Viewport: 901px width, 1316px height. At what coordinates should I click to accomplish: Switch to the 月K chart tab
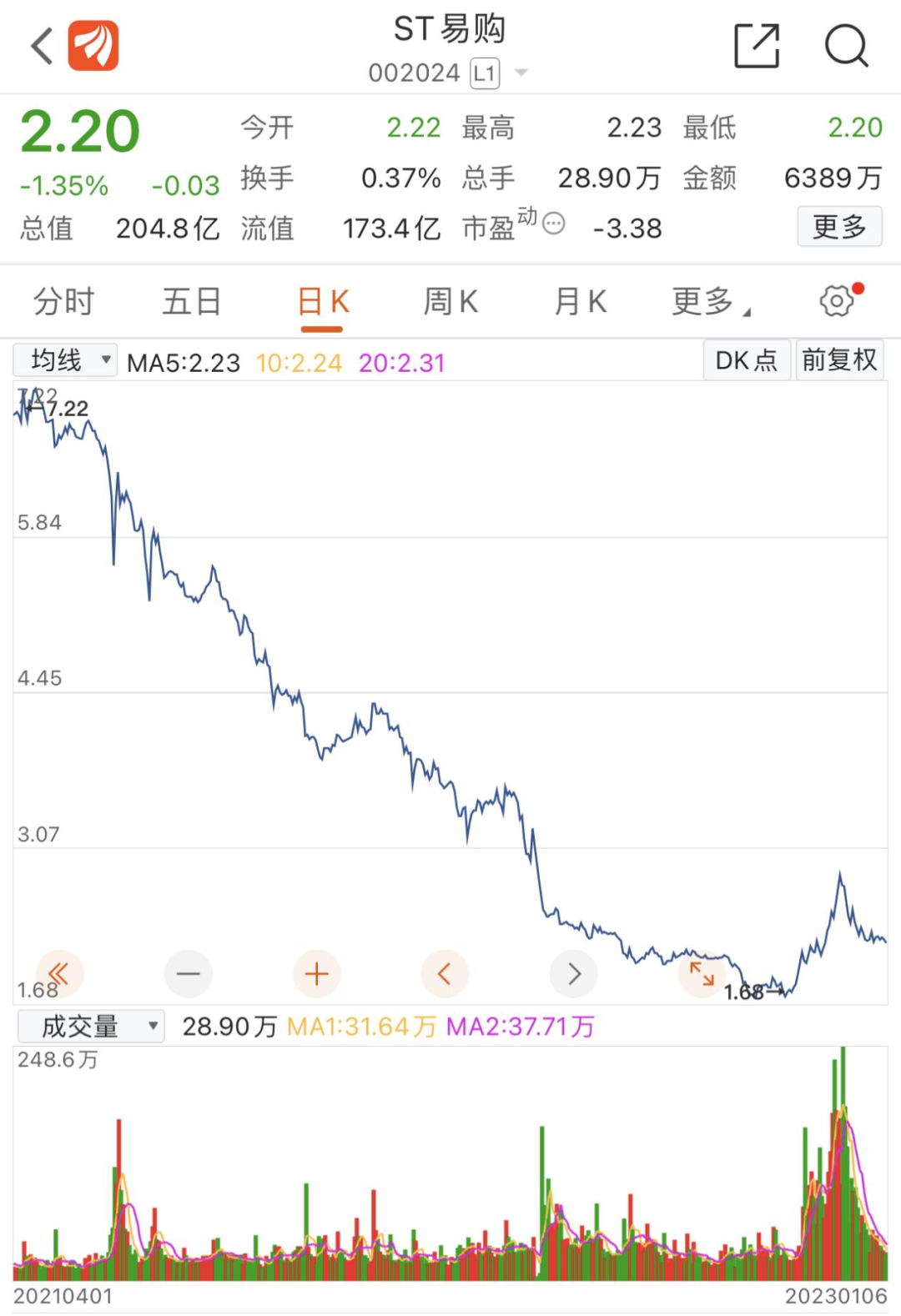[x=581, y=302]
